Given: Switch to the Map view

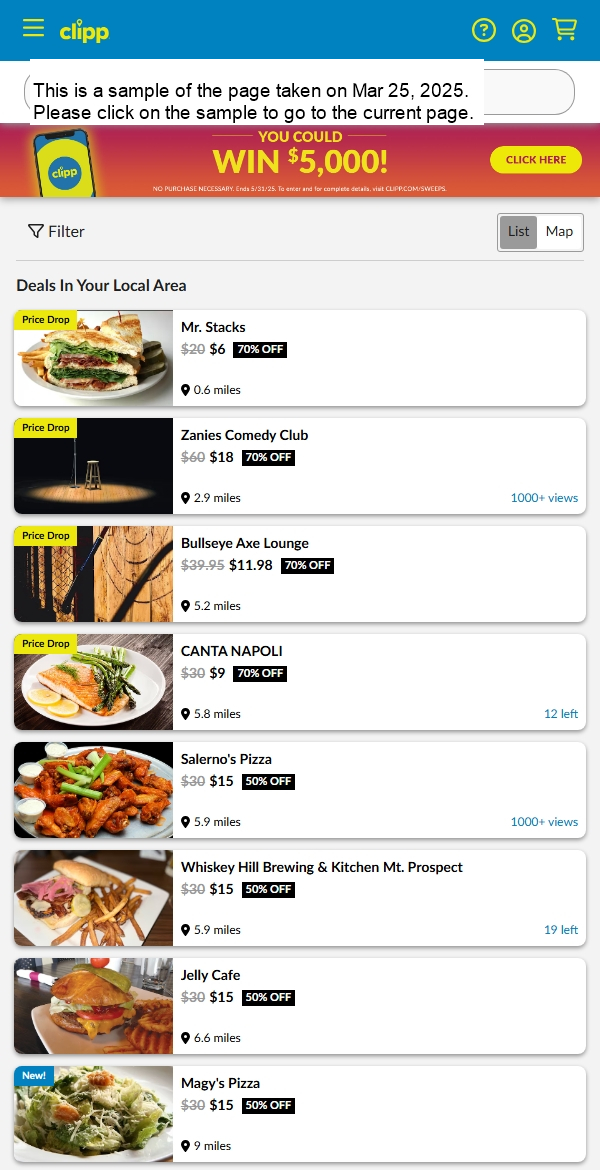Looking at the screenshot, I should (x=559, y=232).
